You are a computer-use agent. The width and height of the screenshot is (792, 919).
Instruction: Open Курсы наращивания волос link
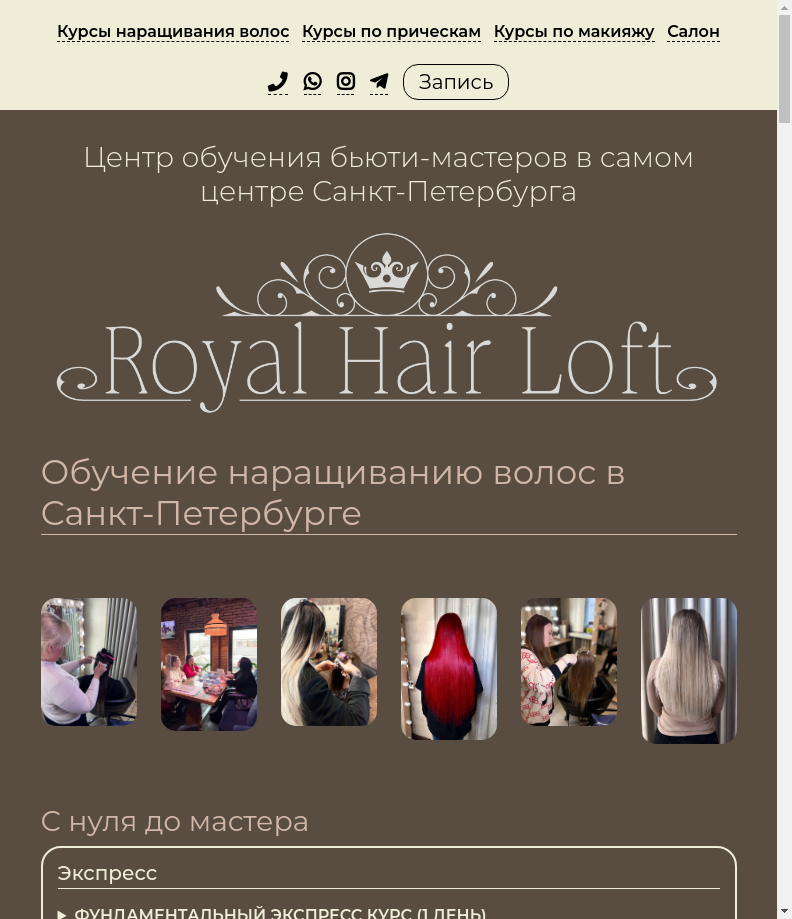(x=173, y=32)
